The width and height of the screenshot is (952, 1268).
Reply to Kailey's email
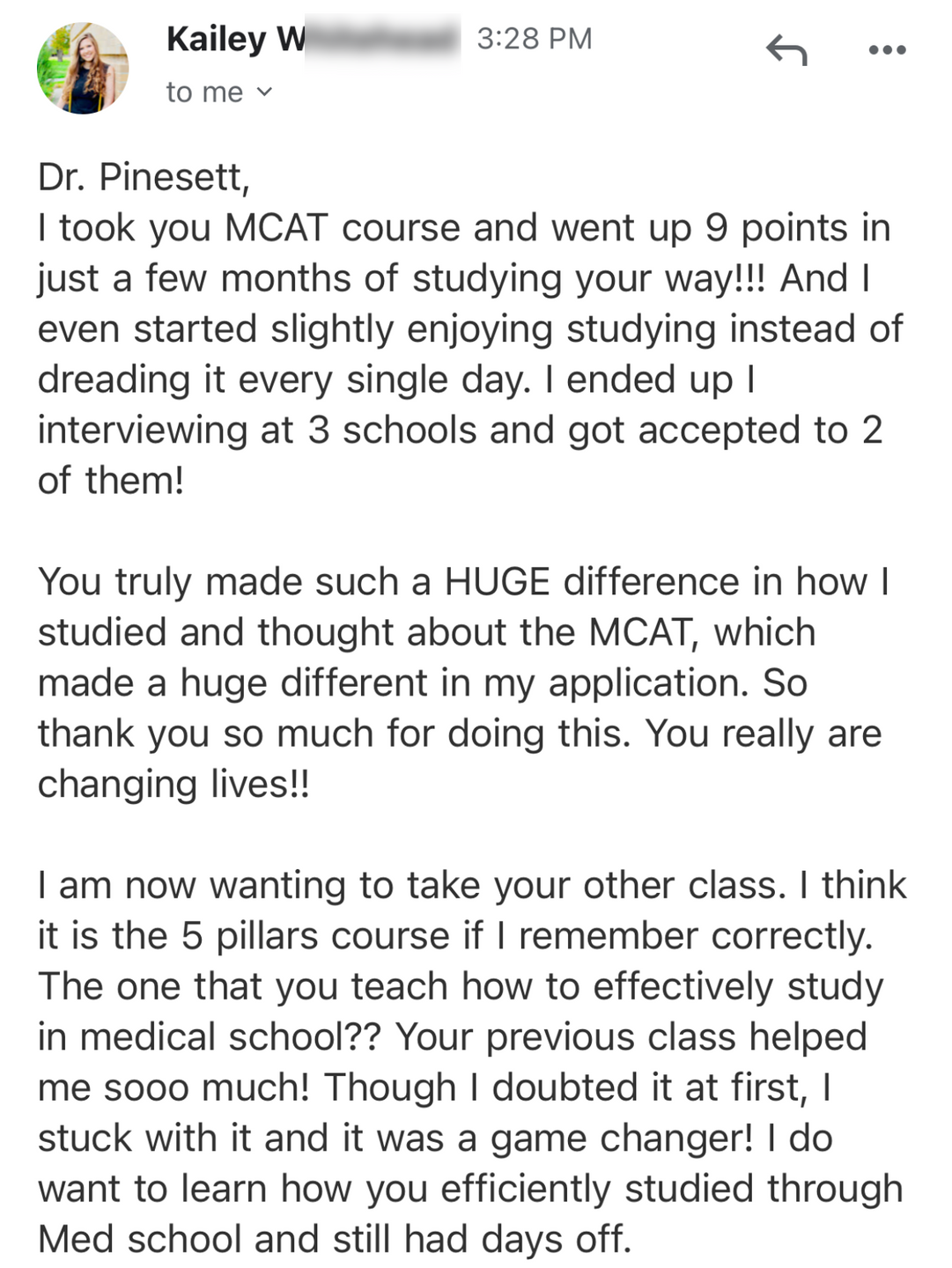coord(786,50)
